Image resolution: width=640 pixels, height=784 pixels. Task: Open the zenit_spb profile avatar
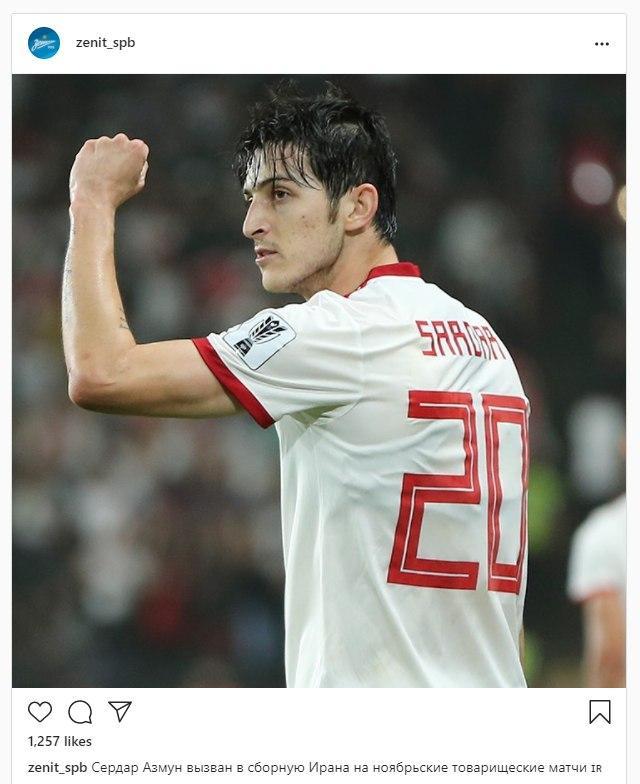click(x=44, y=43)
